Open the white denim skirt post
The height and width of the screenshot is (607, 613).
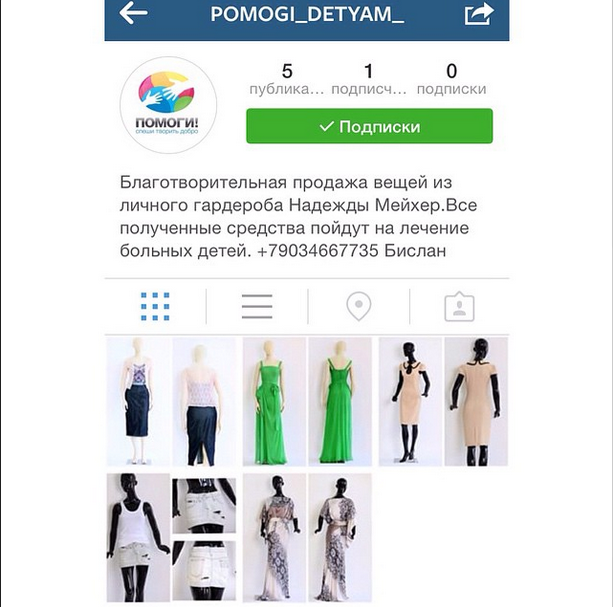tap(170, 537)
